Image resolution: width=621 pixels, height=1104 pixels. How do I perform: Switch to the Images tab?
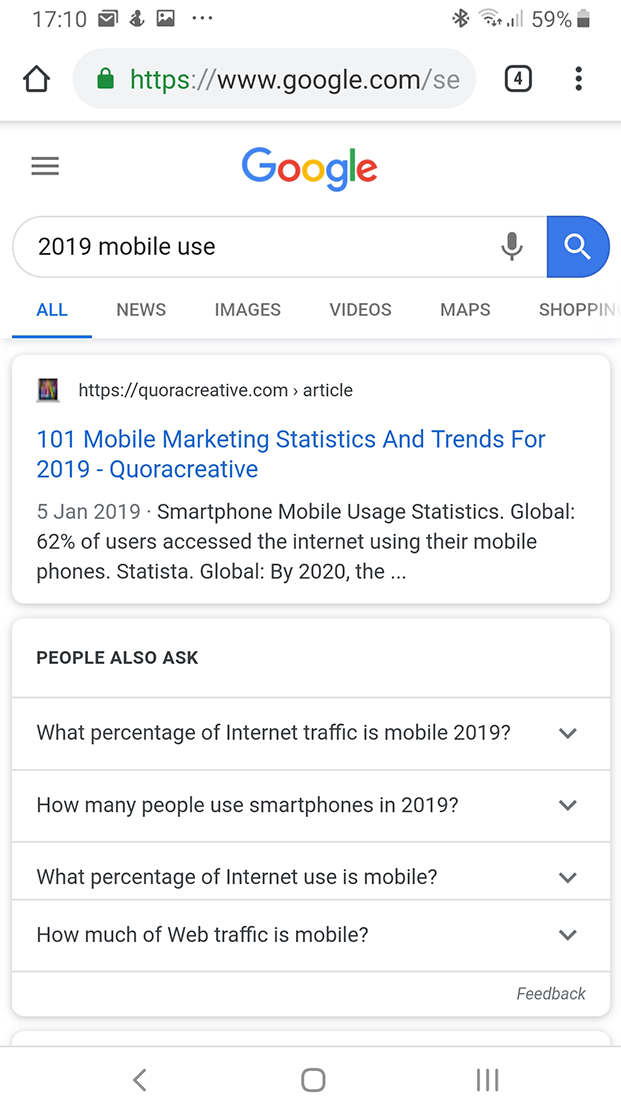(247, 310)
